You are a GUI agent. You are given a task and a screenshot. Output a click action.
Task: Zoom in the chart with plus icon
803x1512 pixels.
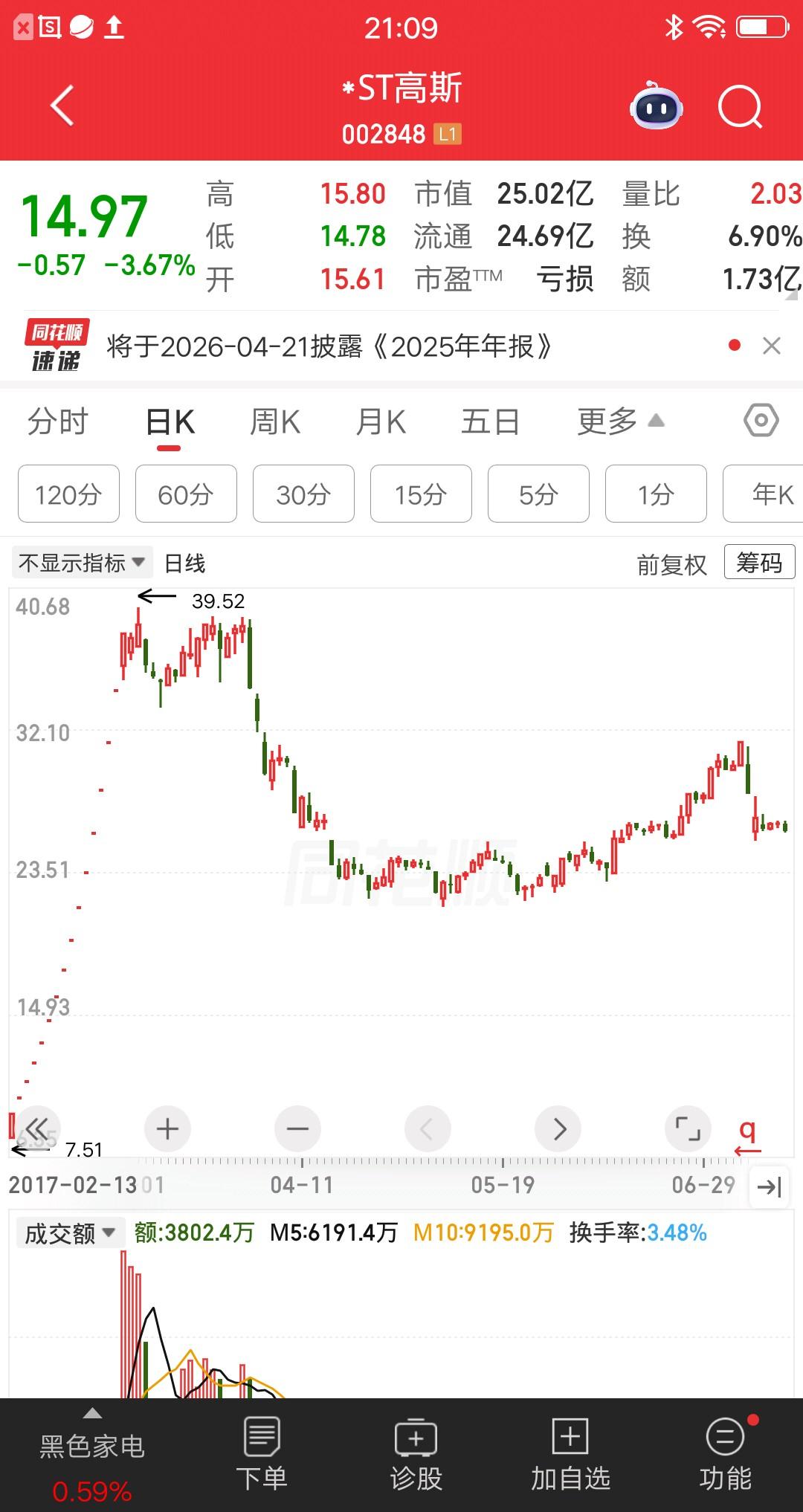click(167, 1128)
